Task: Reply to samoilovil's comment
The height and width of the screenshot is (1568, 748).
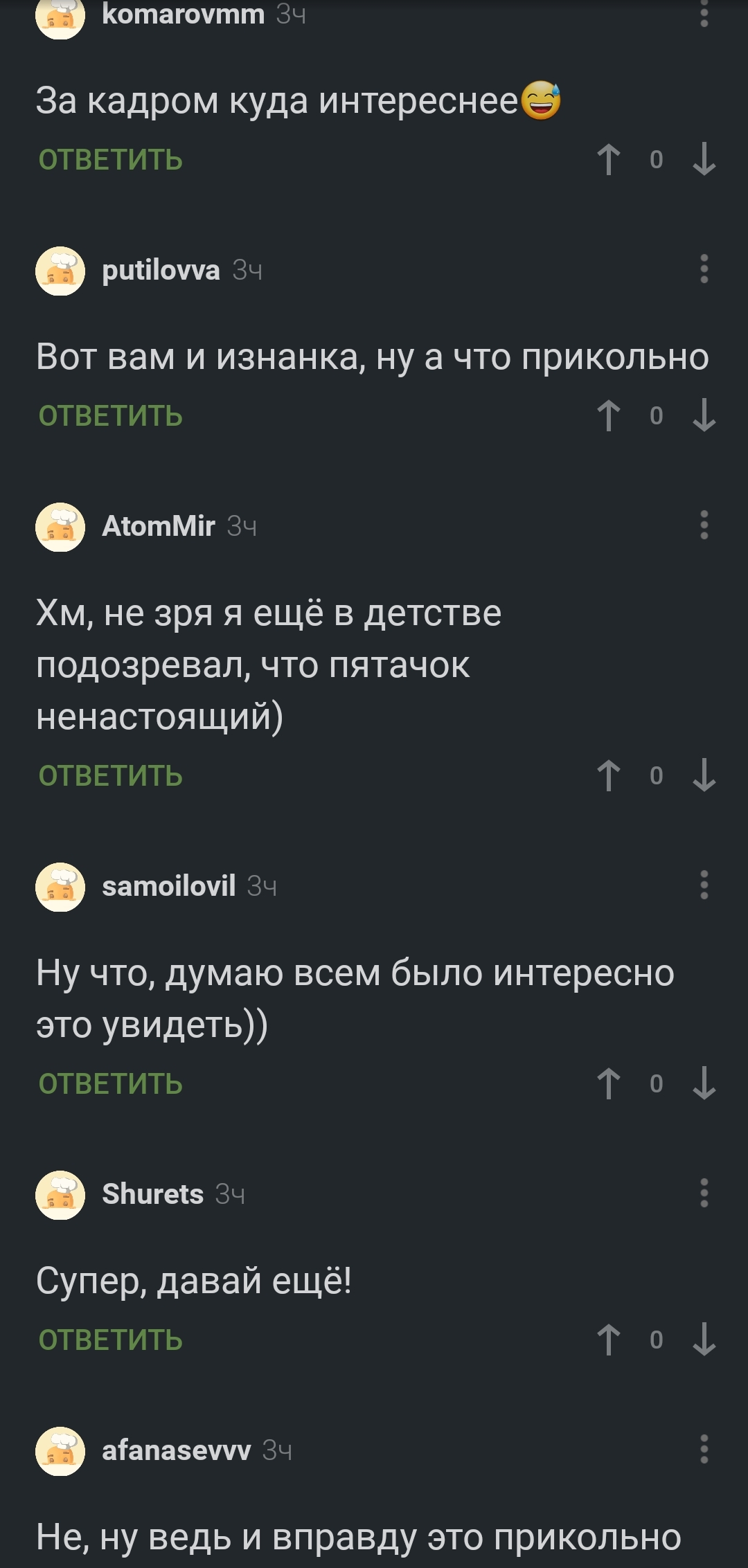Action: (111, 1084)
